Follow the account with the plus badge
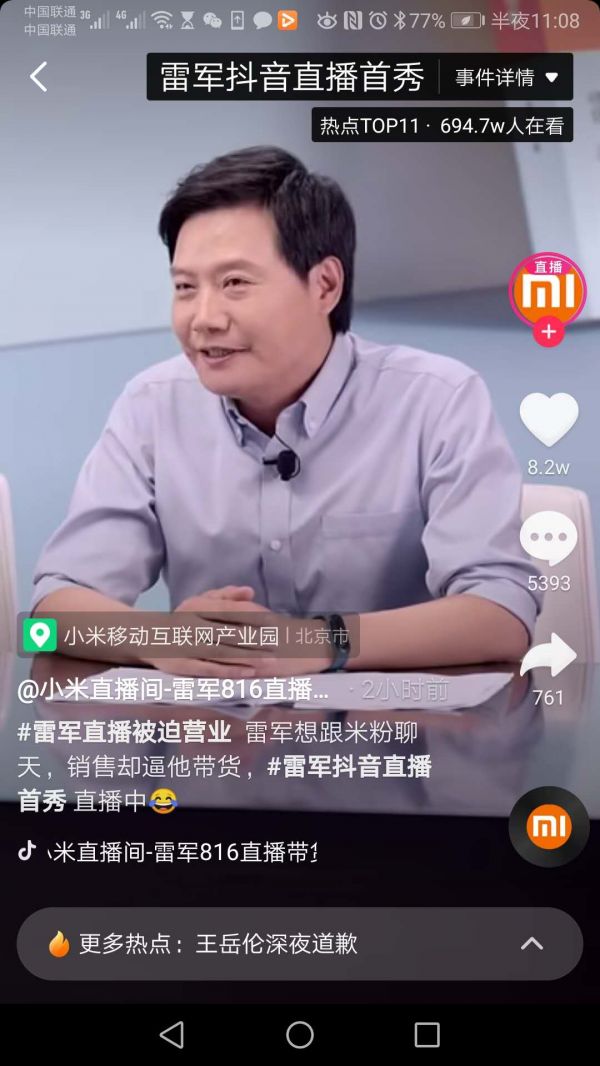 pyautogui.click(x=547, y=332)
